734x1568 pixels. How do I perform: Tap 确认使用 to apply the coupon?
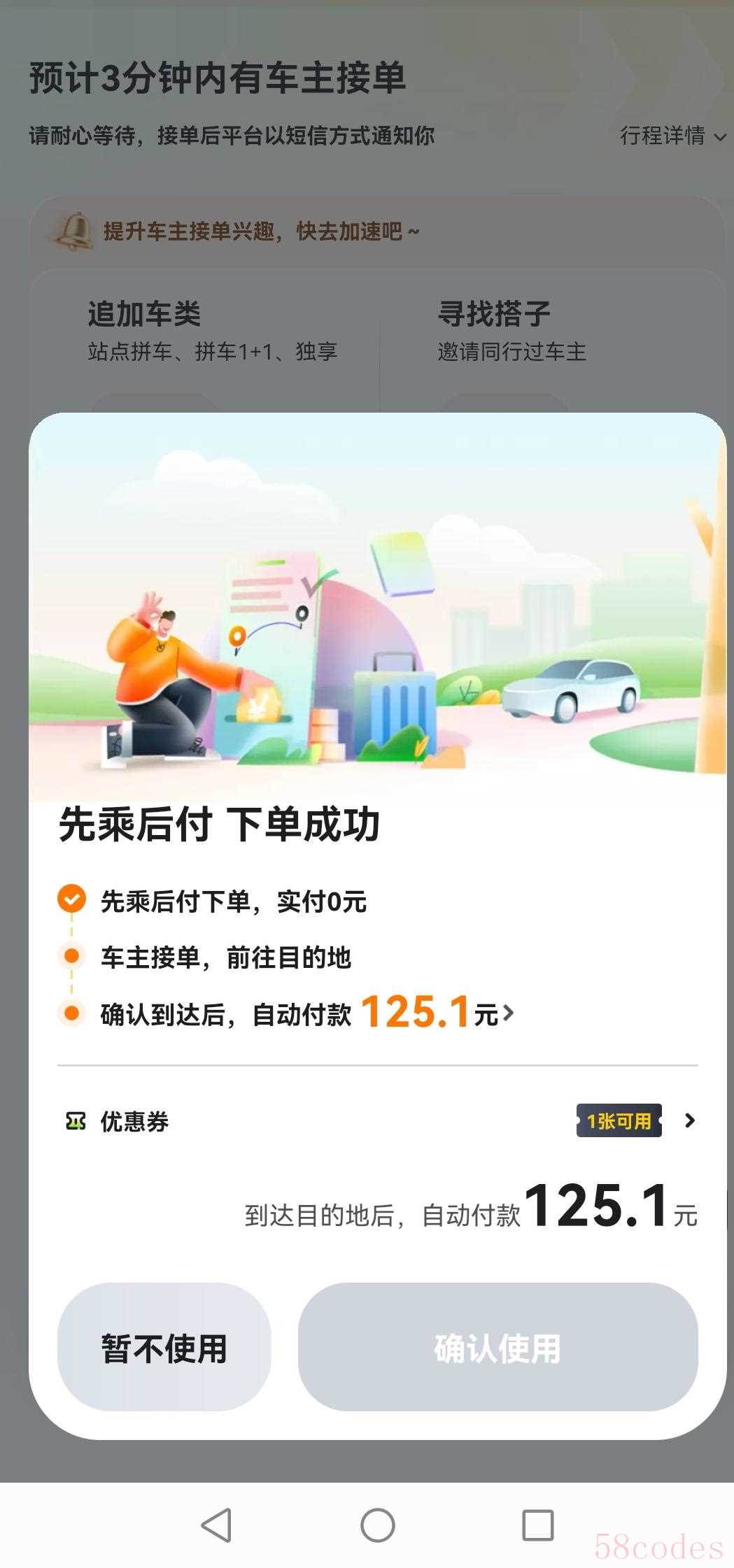pos(497,1347)
